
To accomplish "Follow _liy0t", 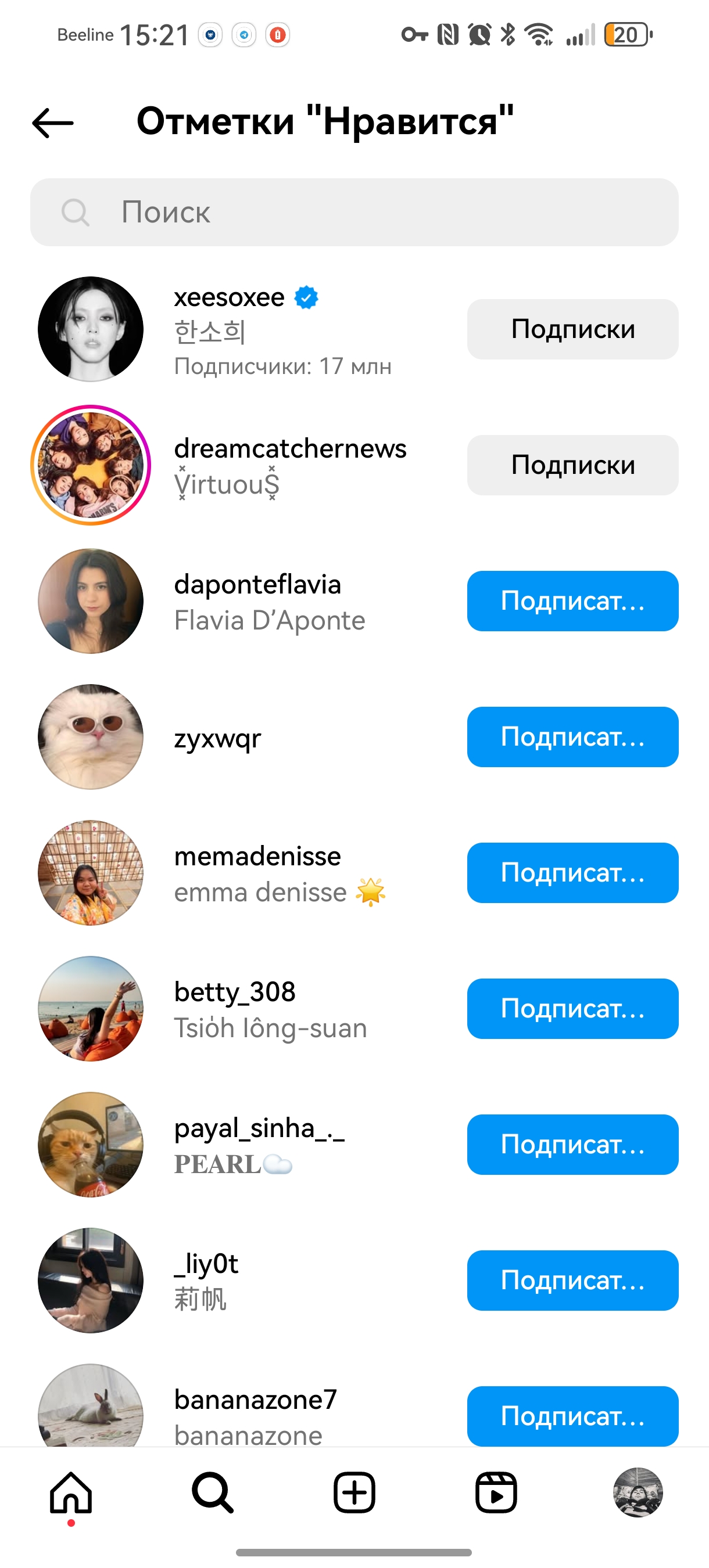I will click(572, 1280).
